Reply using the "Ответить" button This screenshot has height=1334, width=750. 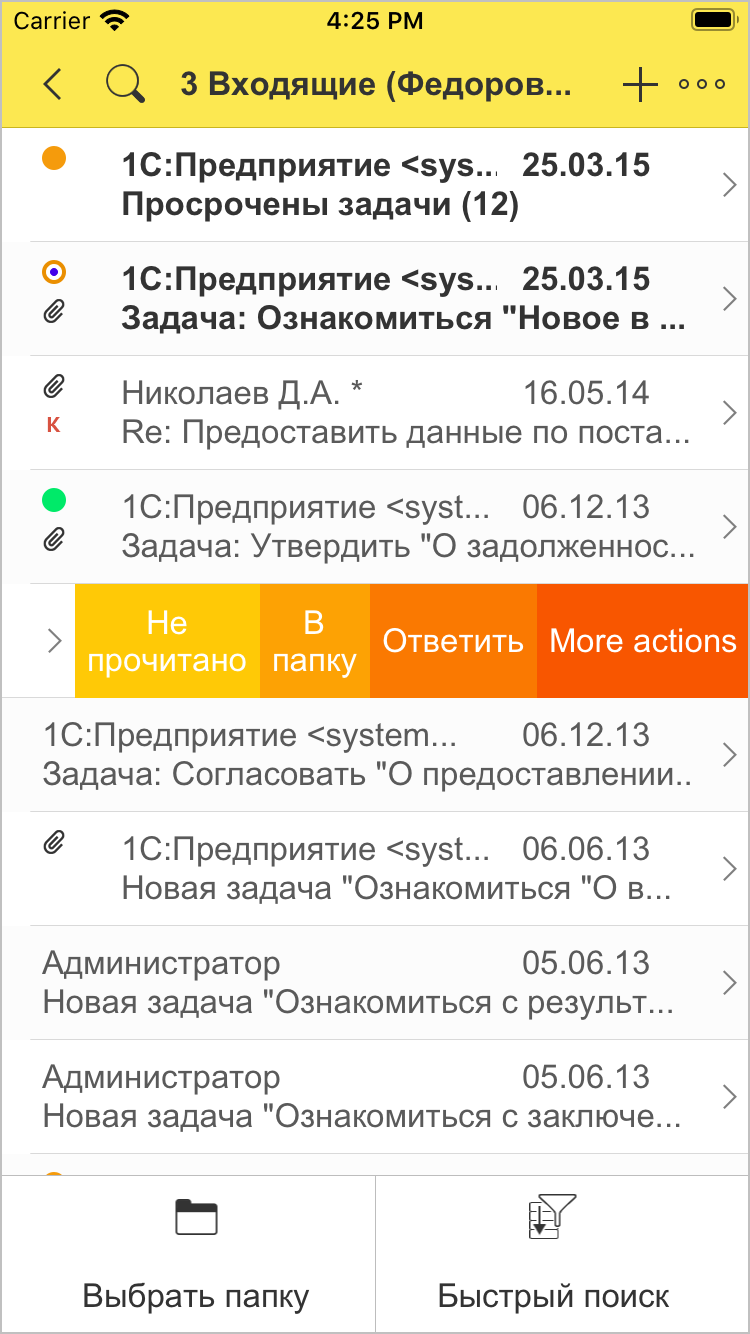(453, 641)
